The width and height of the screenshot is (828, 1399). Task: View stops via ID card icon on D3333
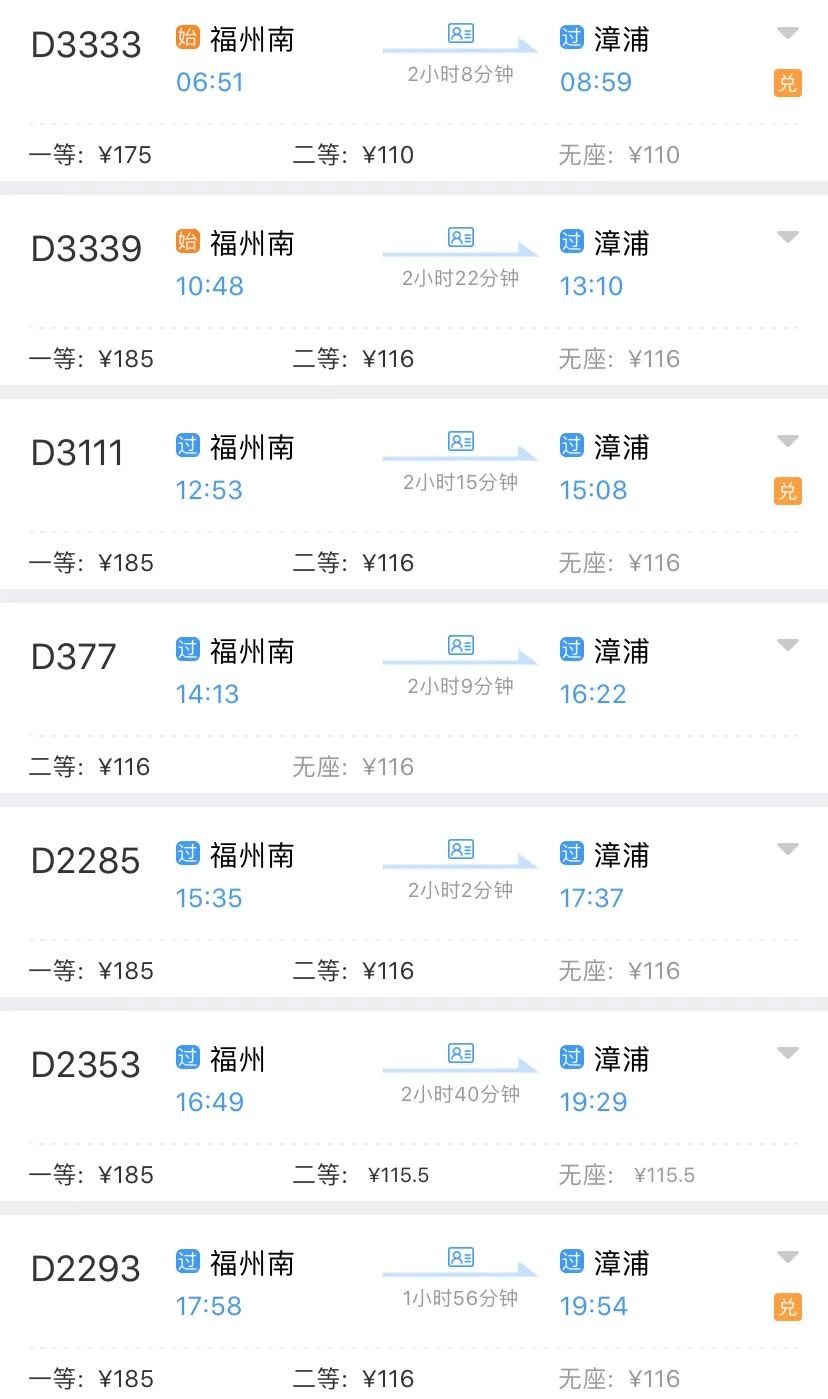click(461, 34)
